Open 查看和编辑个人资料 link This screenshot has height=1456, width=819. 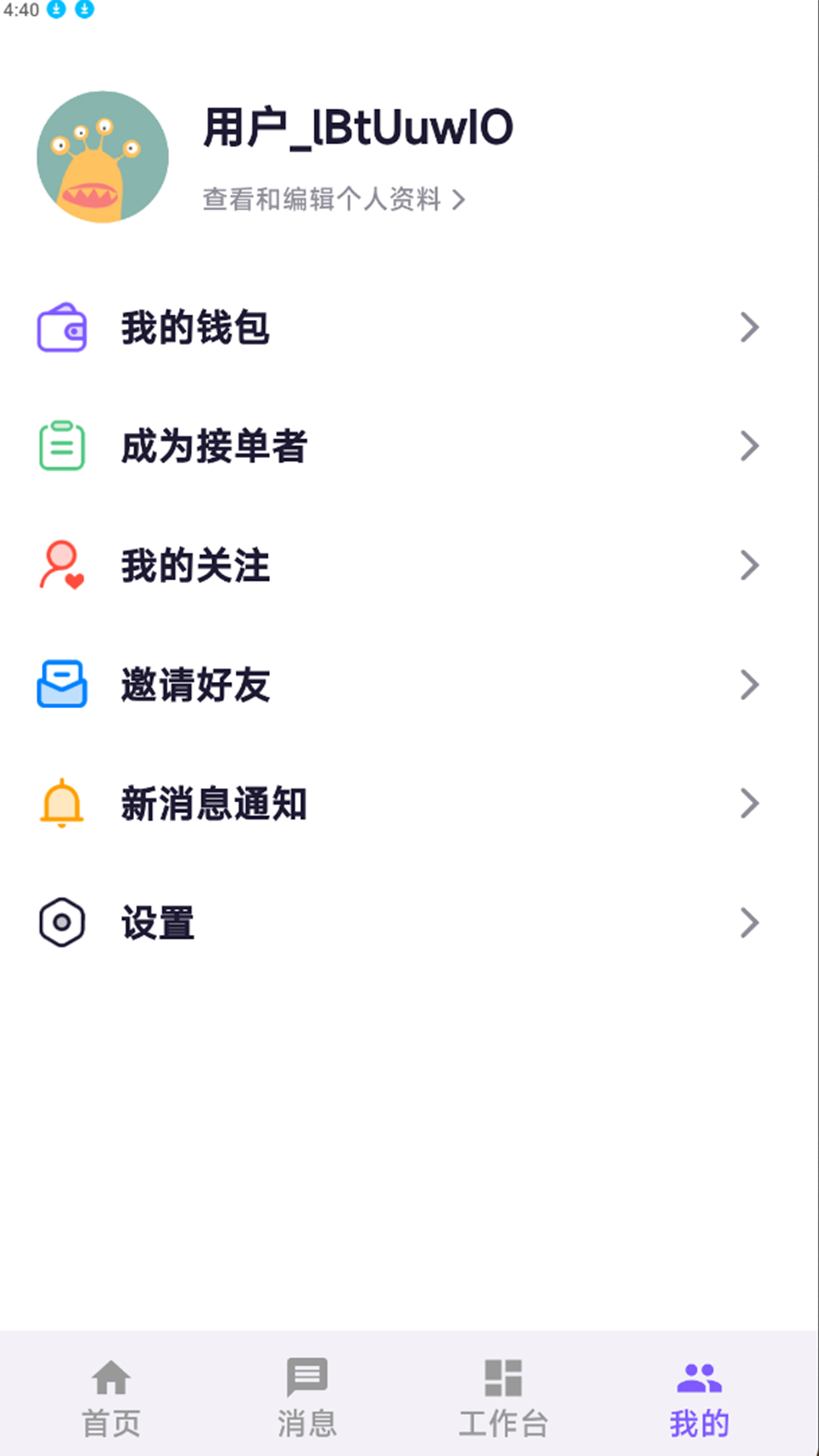(x=334, y=199)
